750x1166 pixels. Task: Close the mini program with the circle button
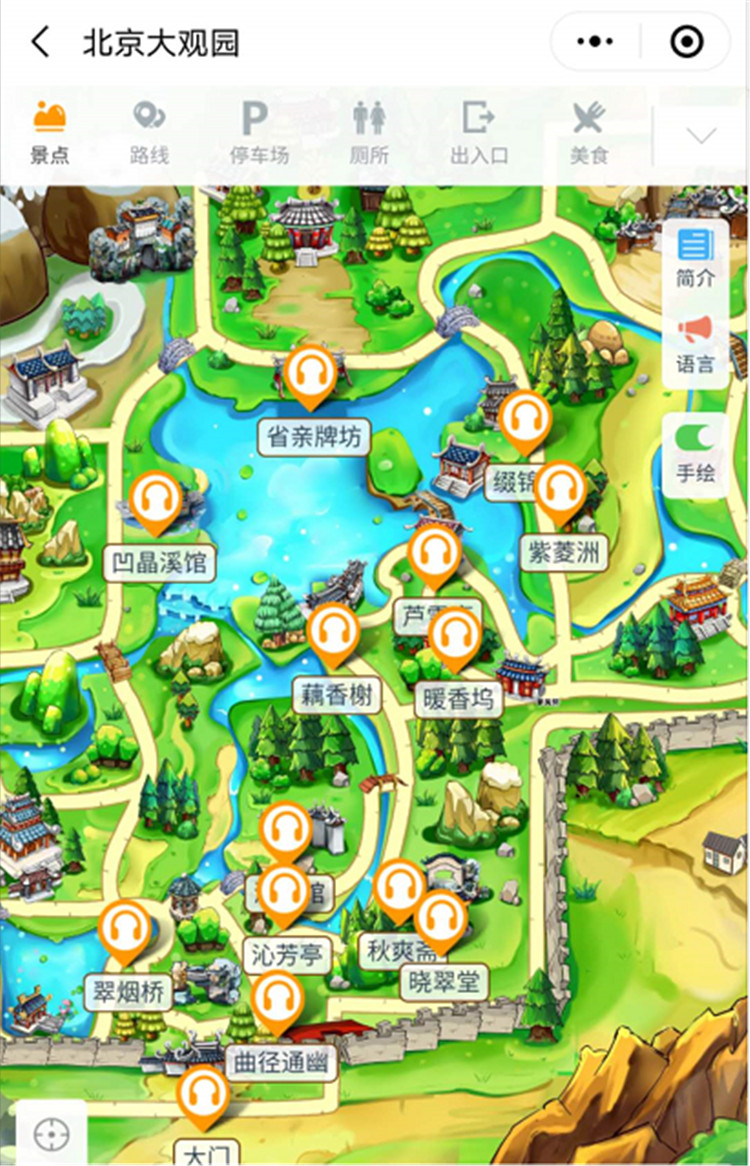click(x=687, y=42)
